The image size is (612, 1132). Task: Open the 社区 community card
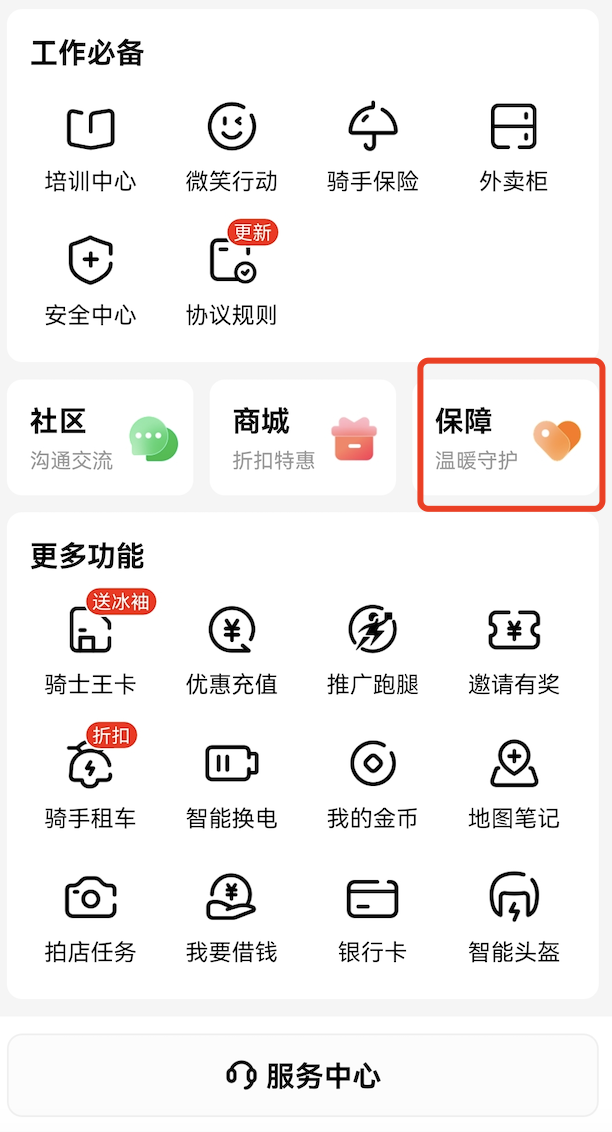coord(100,437)
